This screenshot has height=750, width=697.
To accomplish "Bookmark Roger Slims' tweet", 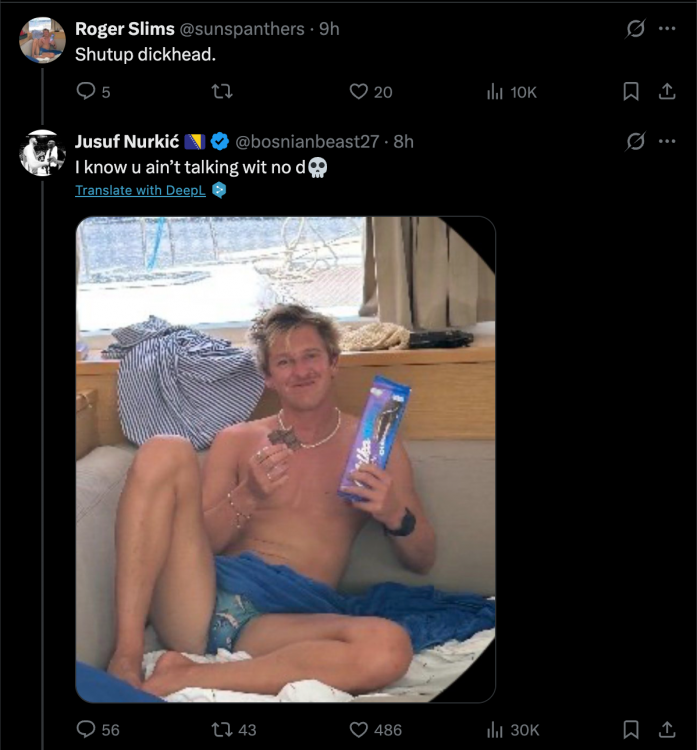I will click(x=631, y=91).
